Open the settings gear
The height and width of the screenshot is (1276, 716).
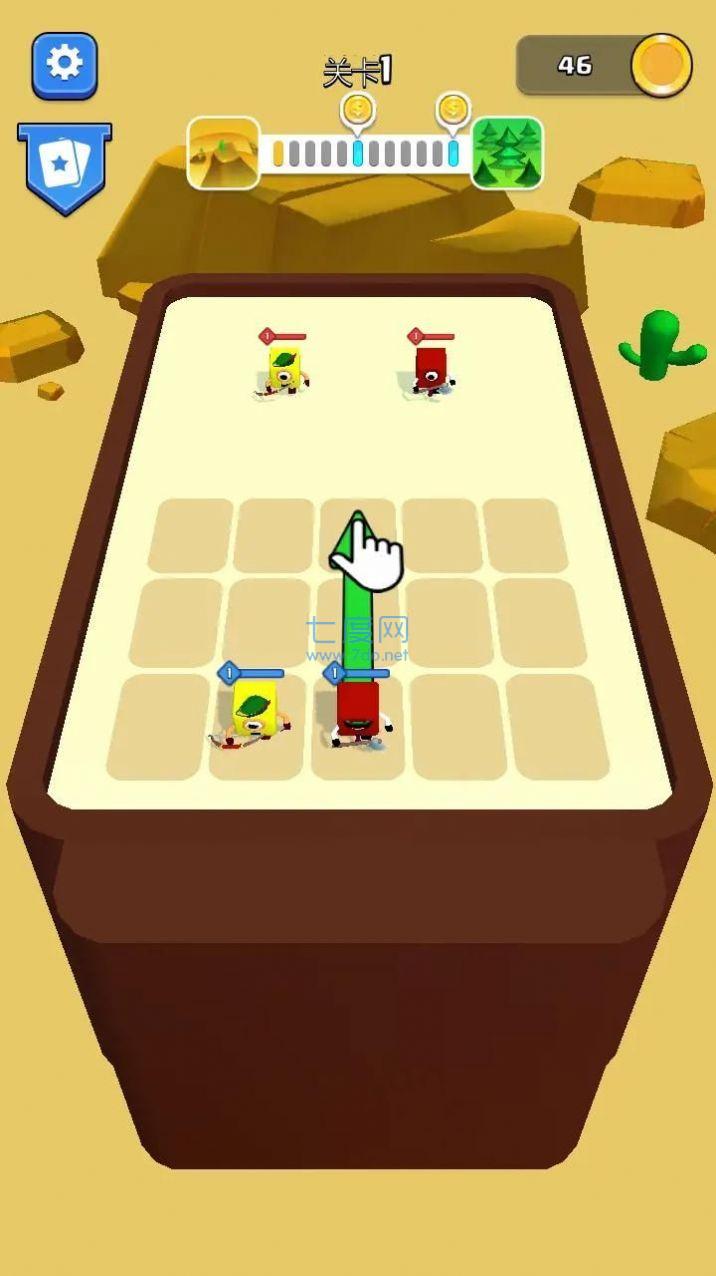[x=65, y=65]
